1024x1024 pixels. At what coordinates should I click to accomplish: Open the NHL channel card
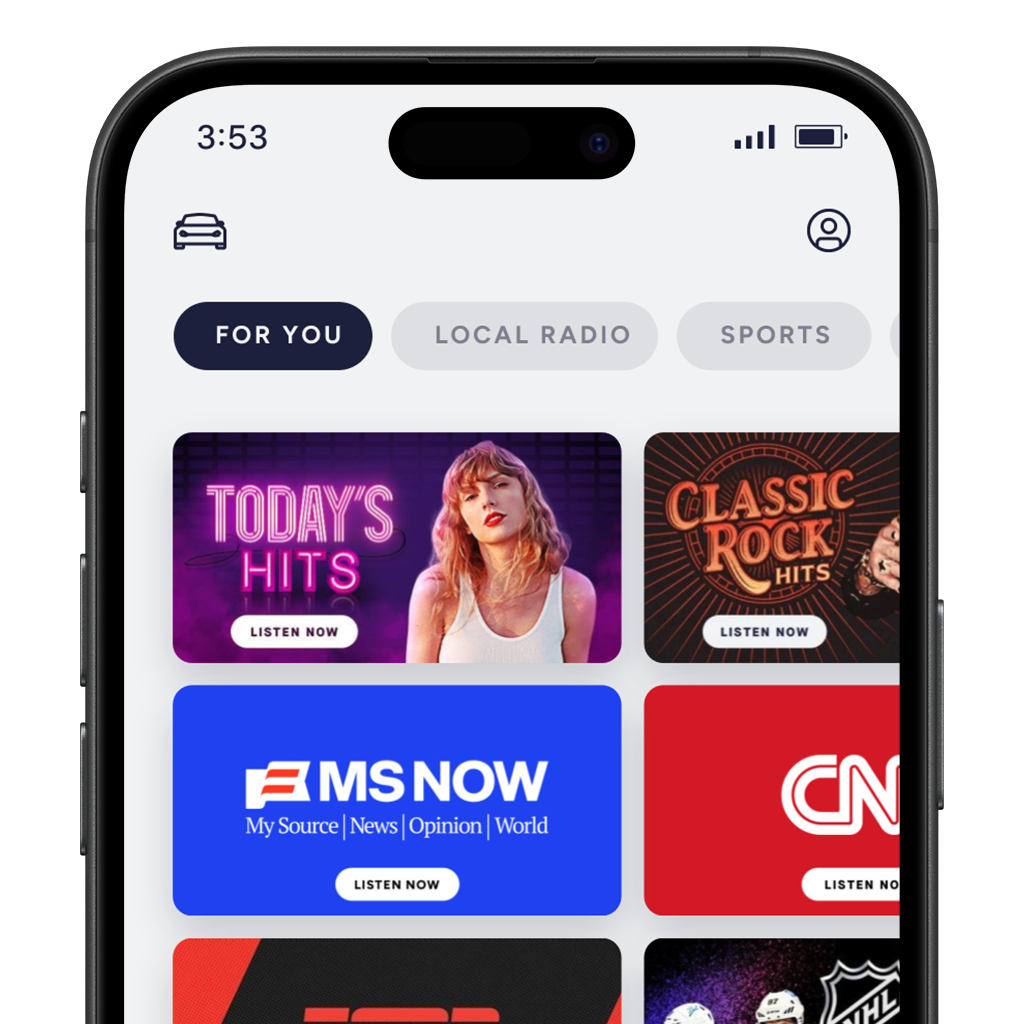click(770, 985)
